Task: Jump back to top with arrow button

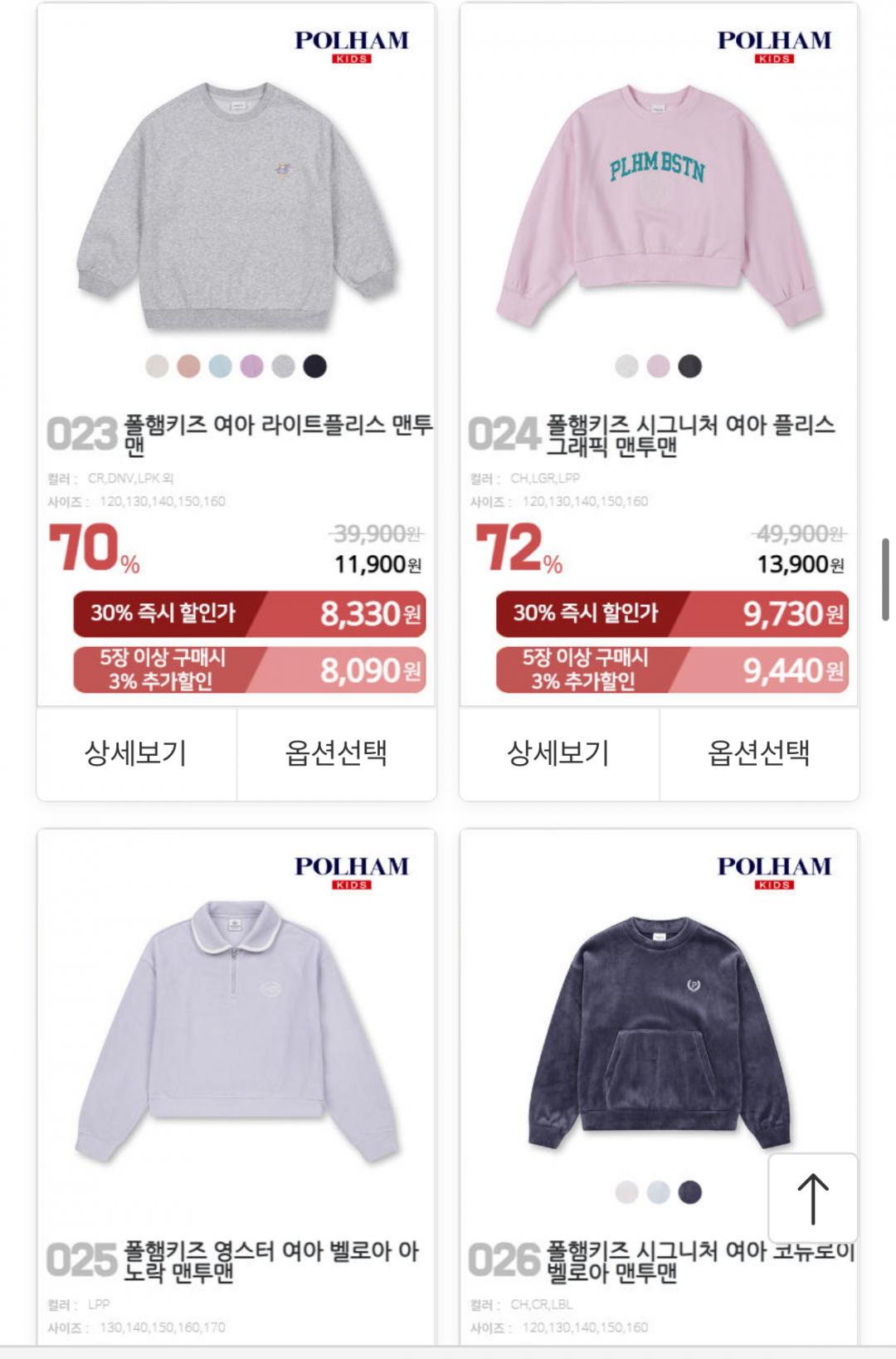Action: tap(812, 1198)
